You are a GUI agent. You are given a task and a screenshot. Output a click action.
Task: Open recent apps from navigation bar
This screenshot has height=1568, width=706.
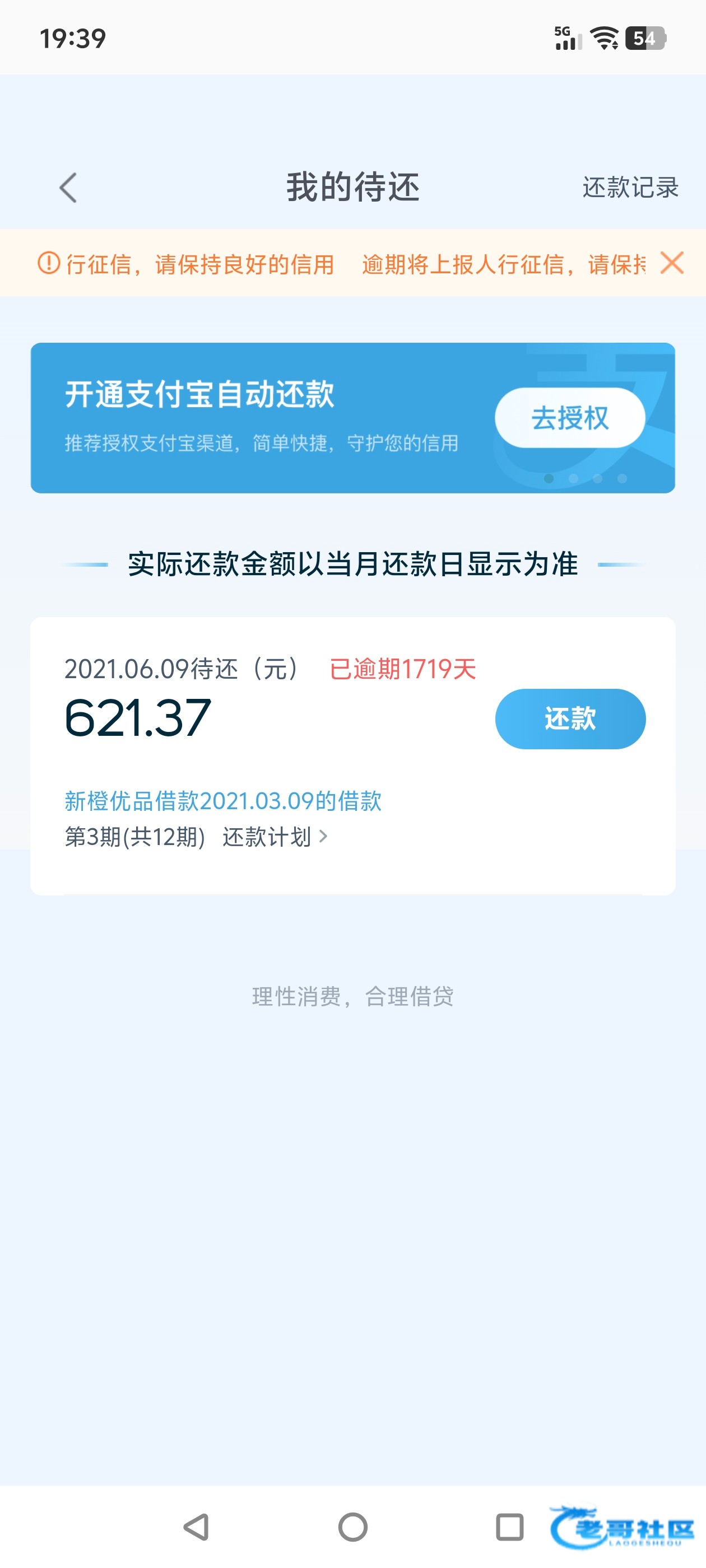510,1527
